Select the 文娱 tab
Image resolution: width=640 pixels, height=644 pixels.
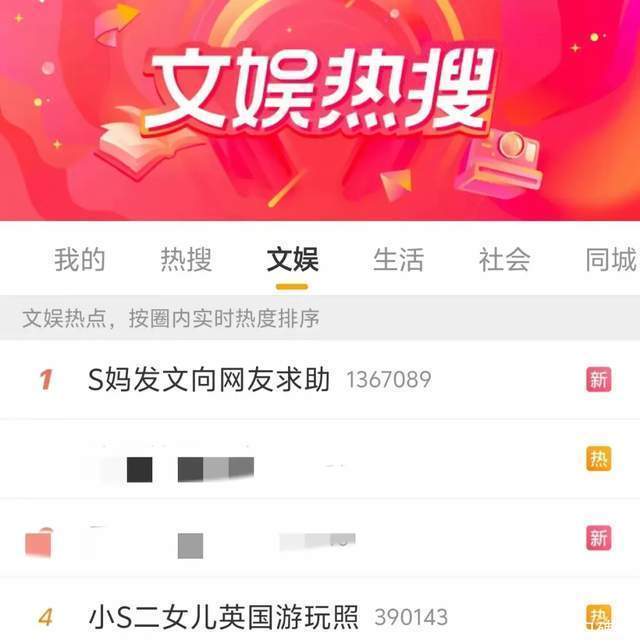(x=292, y=261)
